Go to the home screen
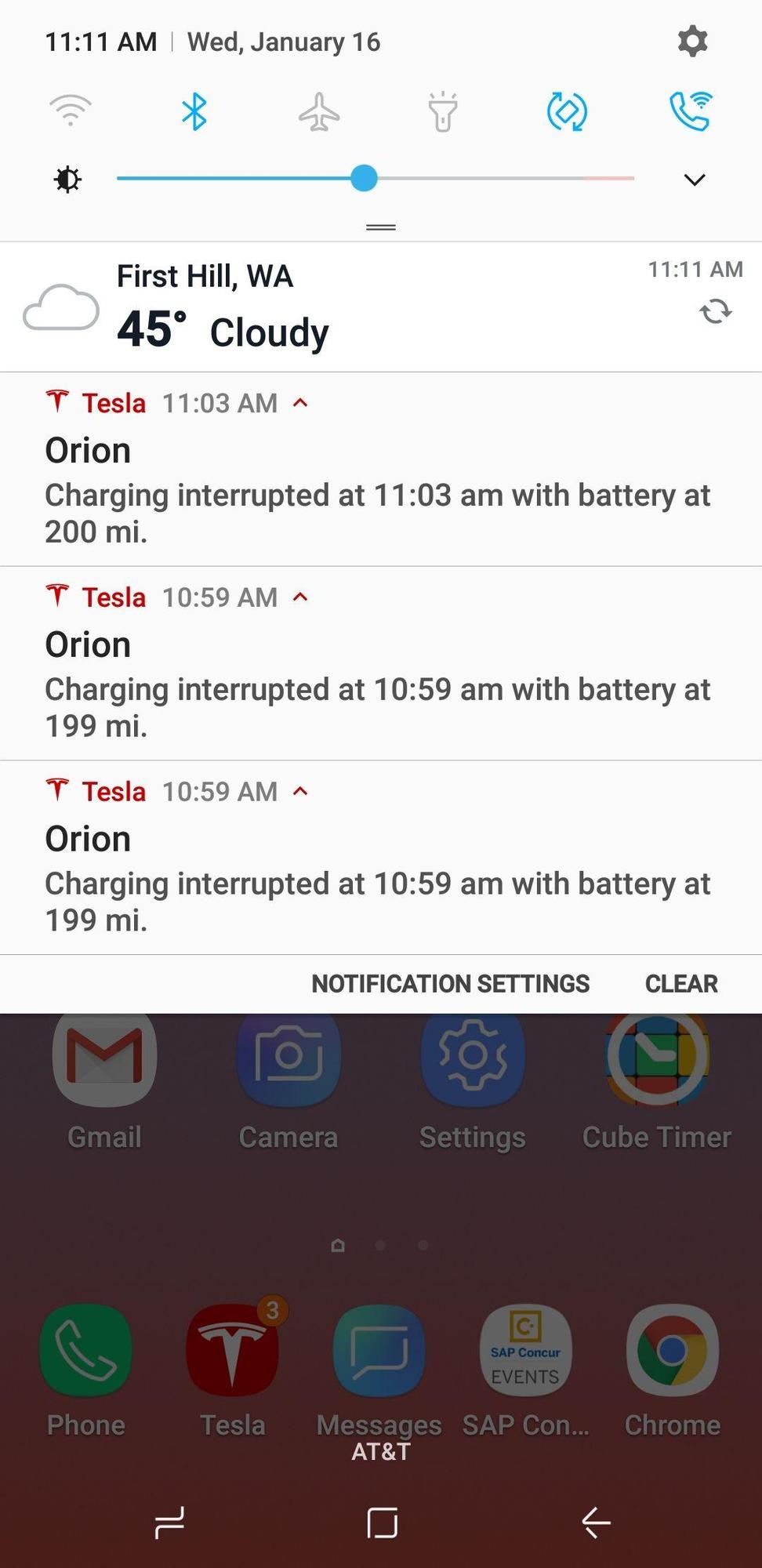The image size is (762, 1568). (x=382, y=1523)
